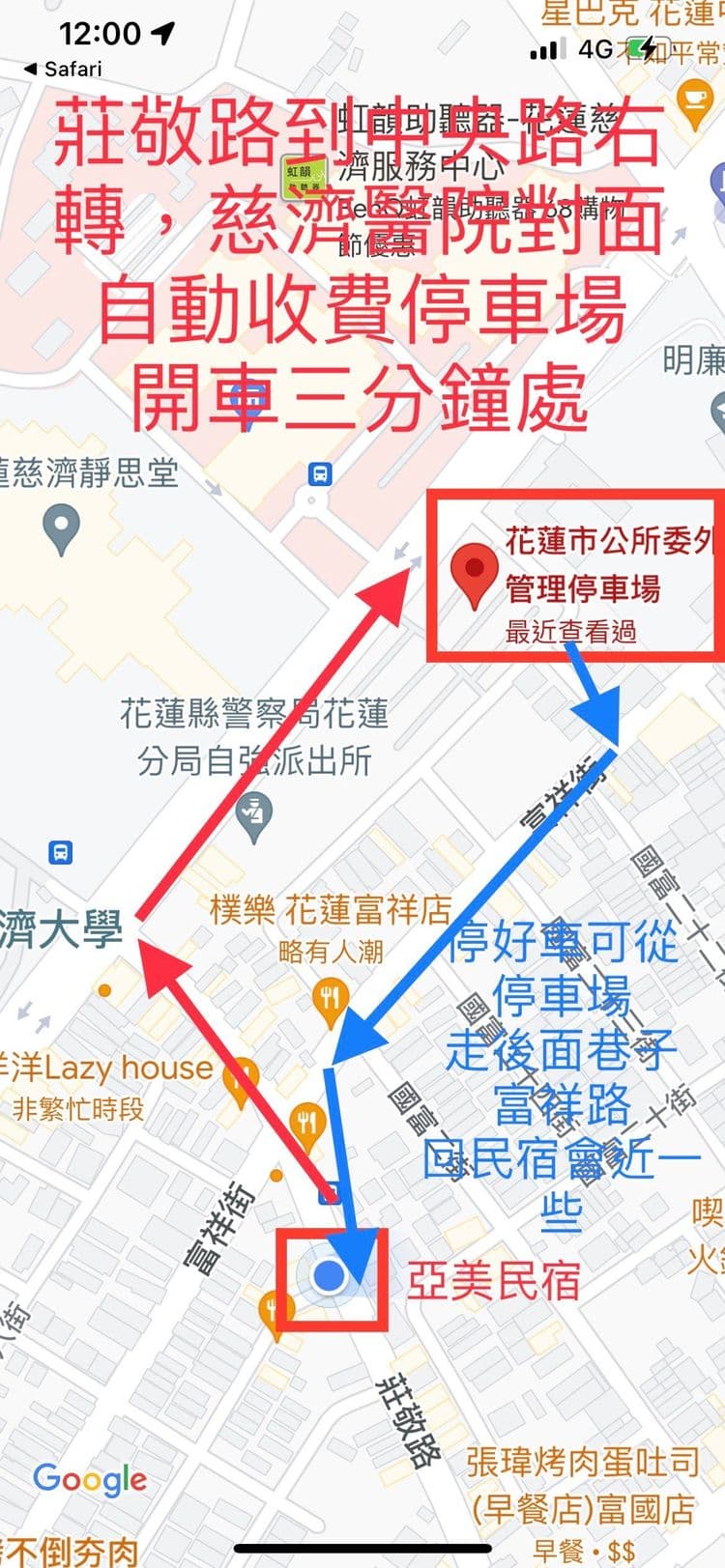This screenshot has width=725, height=1568.
Task: Tap the 虹韻助聽器 hearing aid store logo marker
Action: coord(304,179)
